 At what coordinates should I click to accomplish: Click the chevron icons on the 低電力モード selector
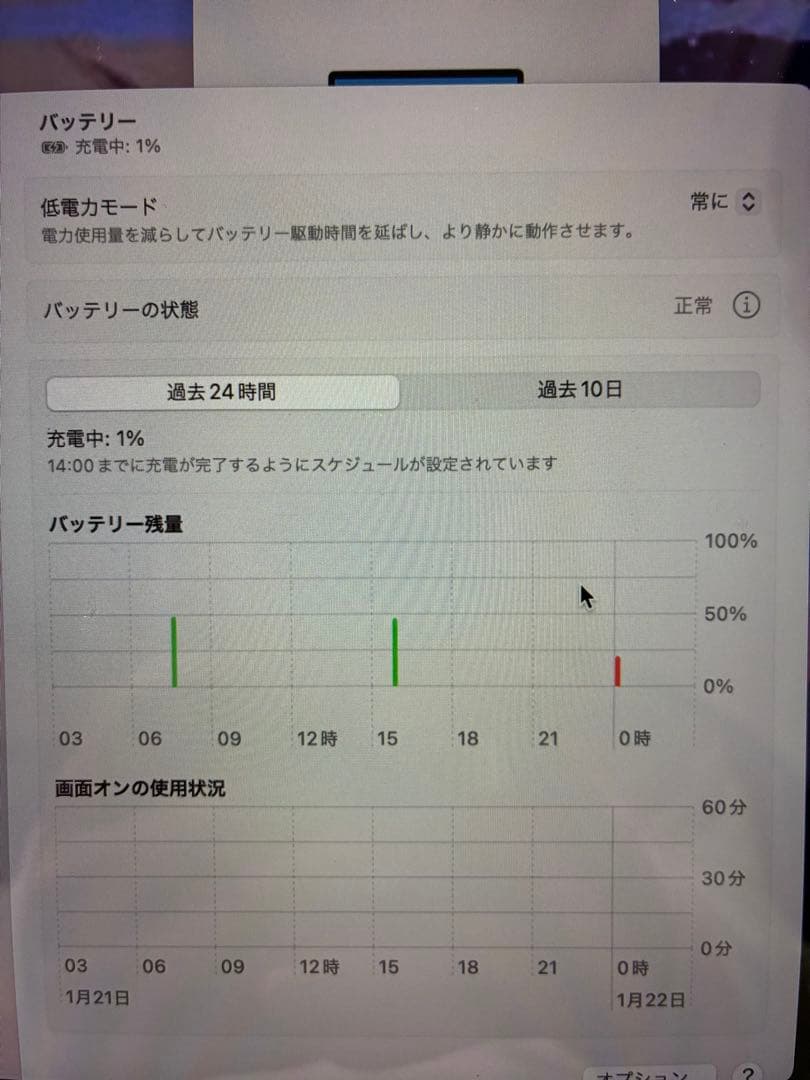748,201
